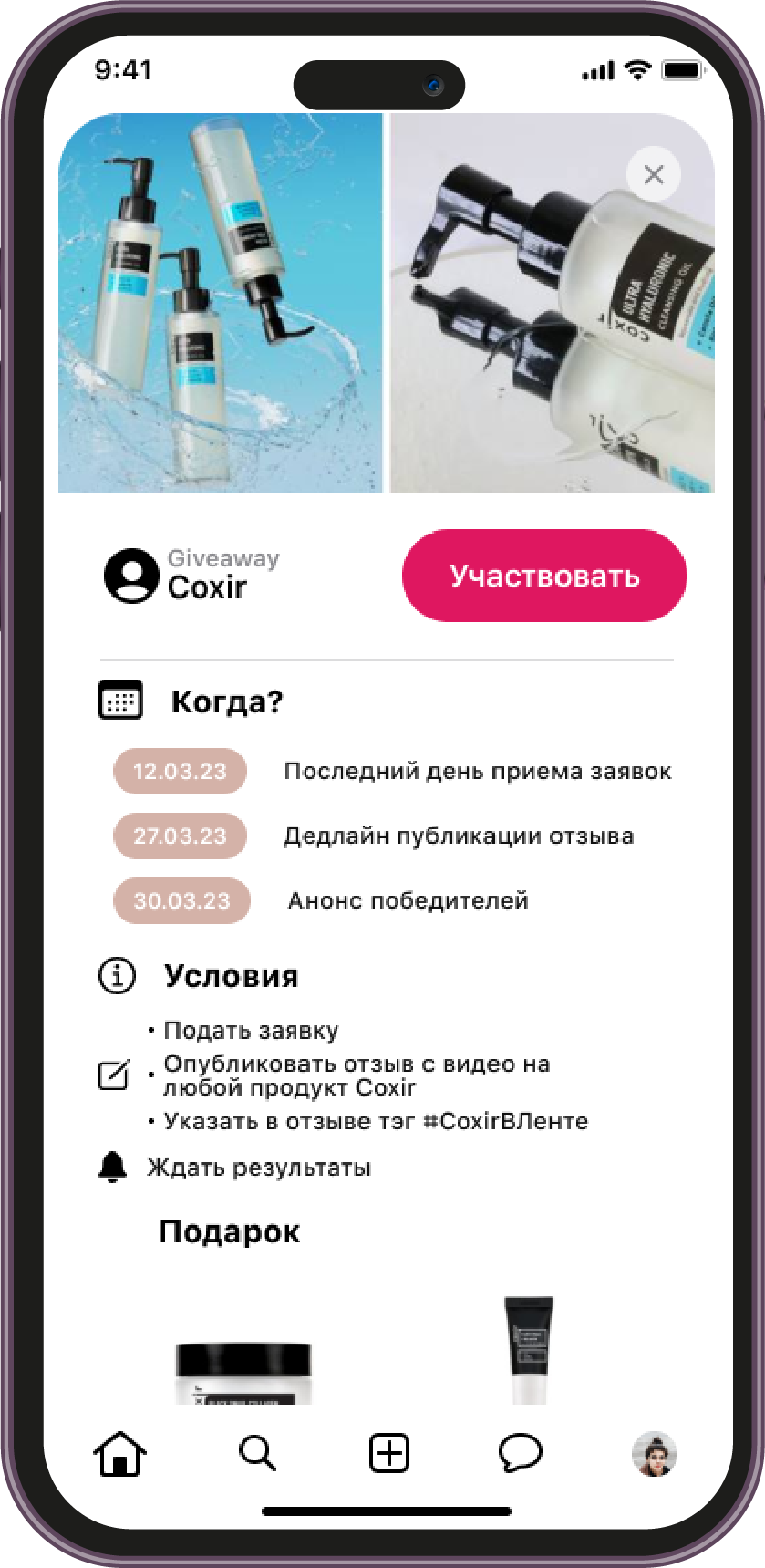This screenshot has width=765, height=1568.
Task: Close the giveaway details screen
Action: (x=654, y=174)
